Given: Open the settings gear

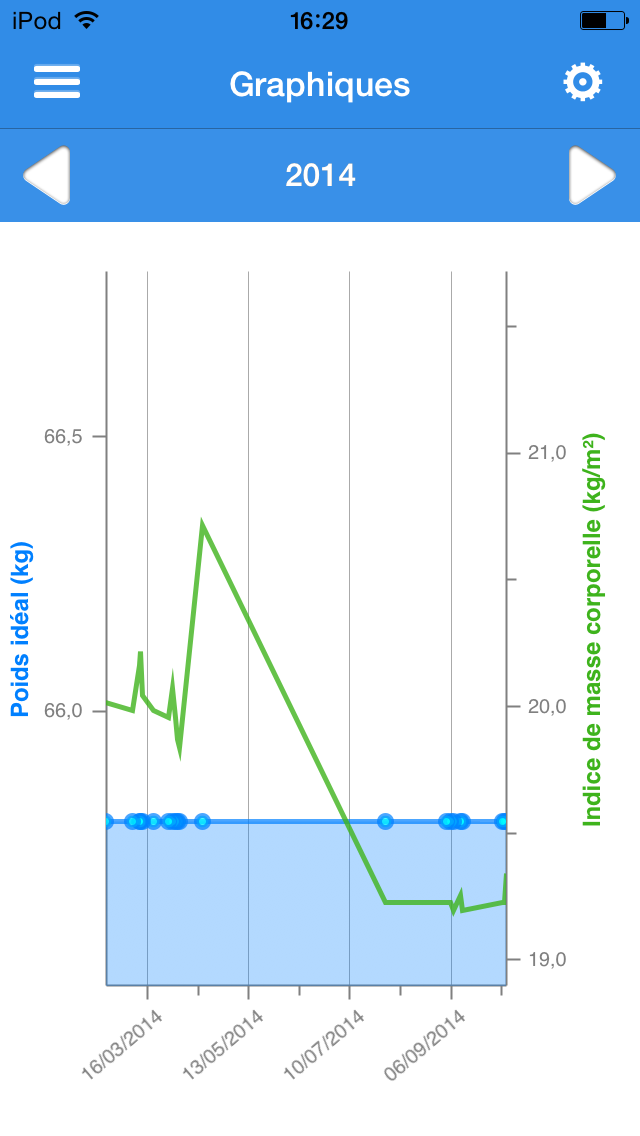Looking at the screenshot, I should [x=582, y=83].
